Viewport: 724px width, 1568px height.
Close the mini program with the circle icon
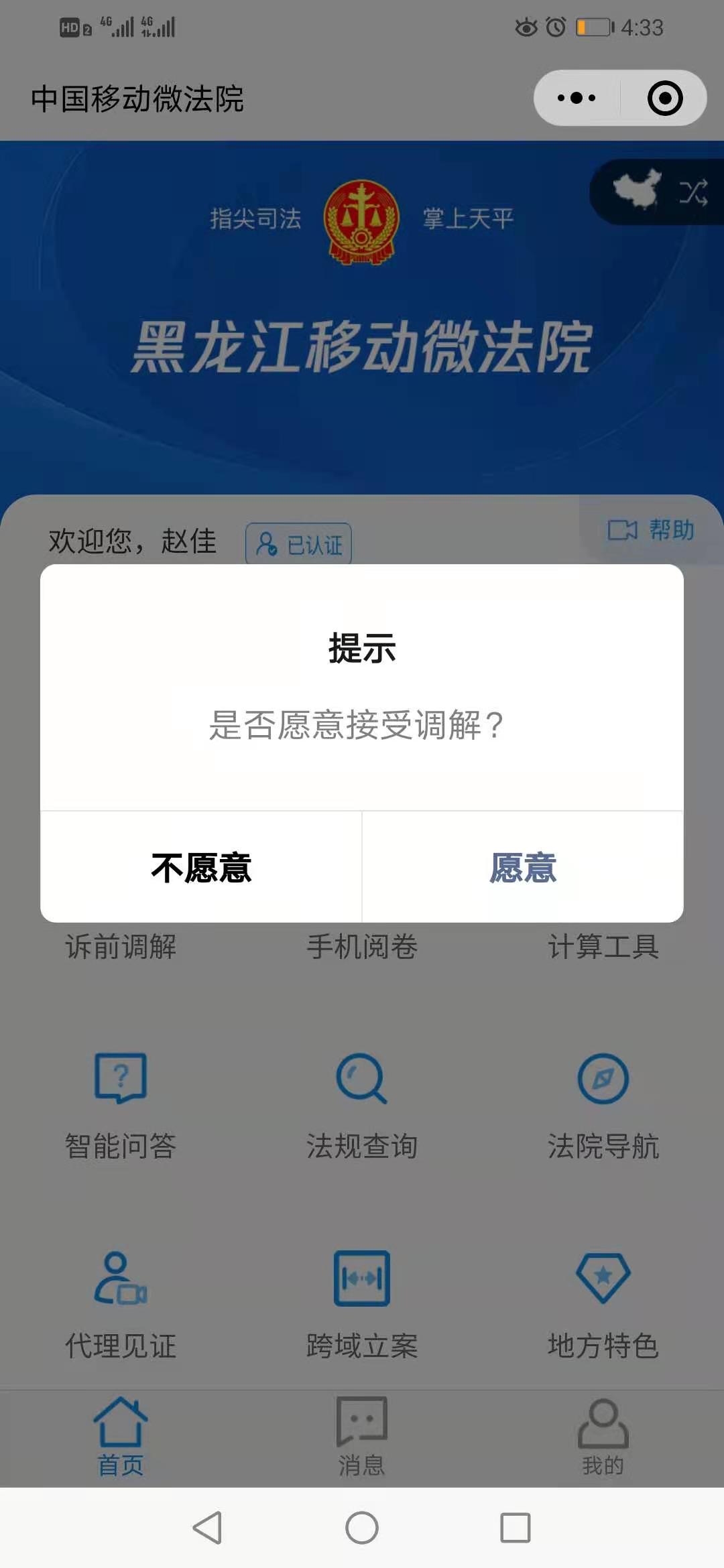[664, 98]
